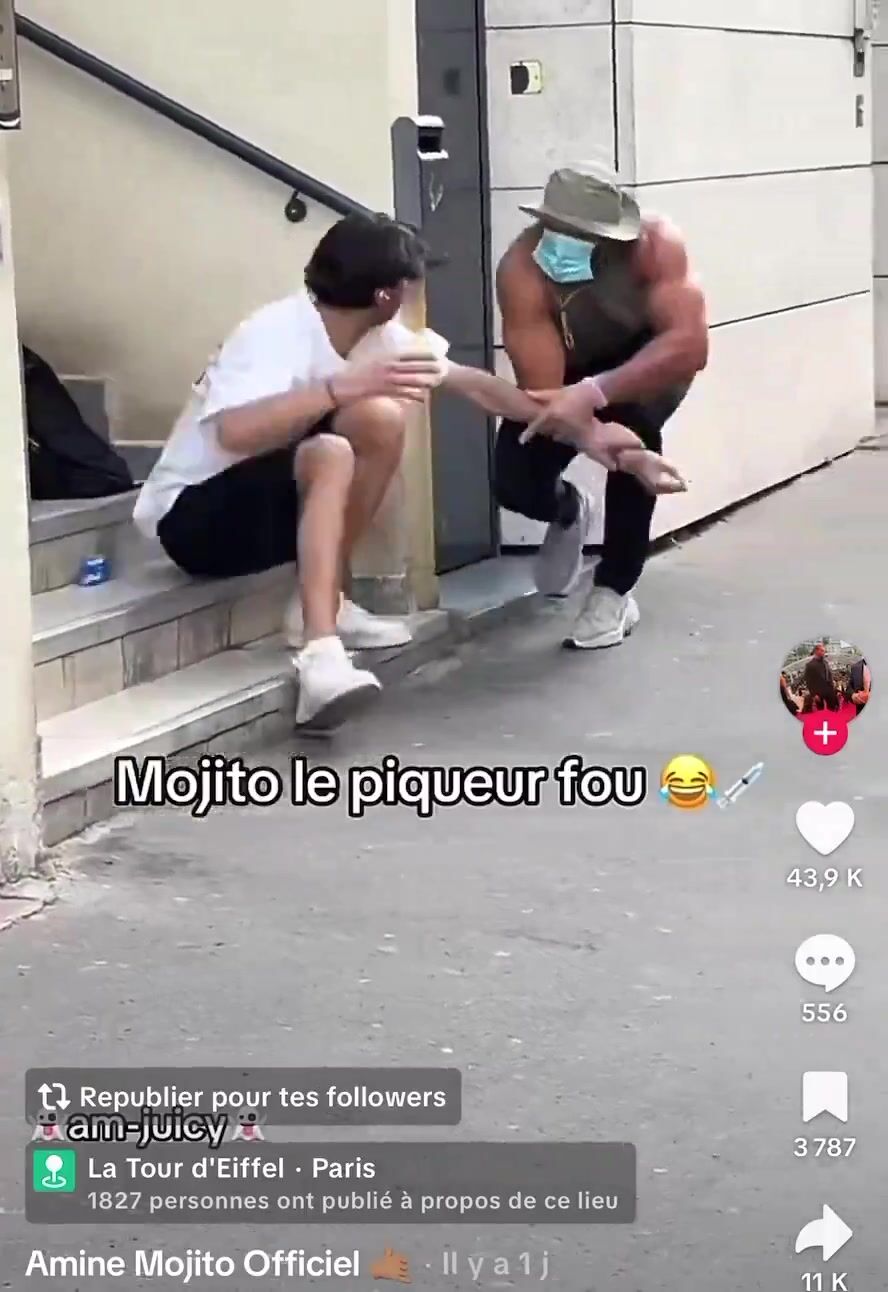Open the comments on this video

pos(824,963)
